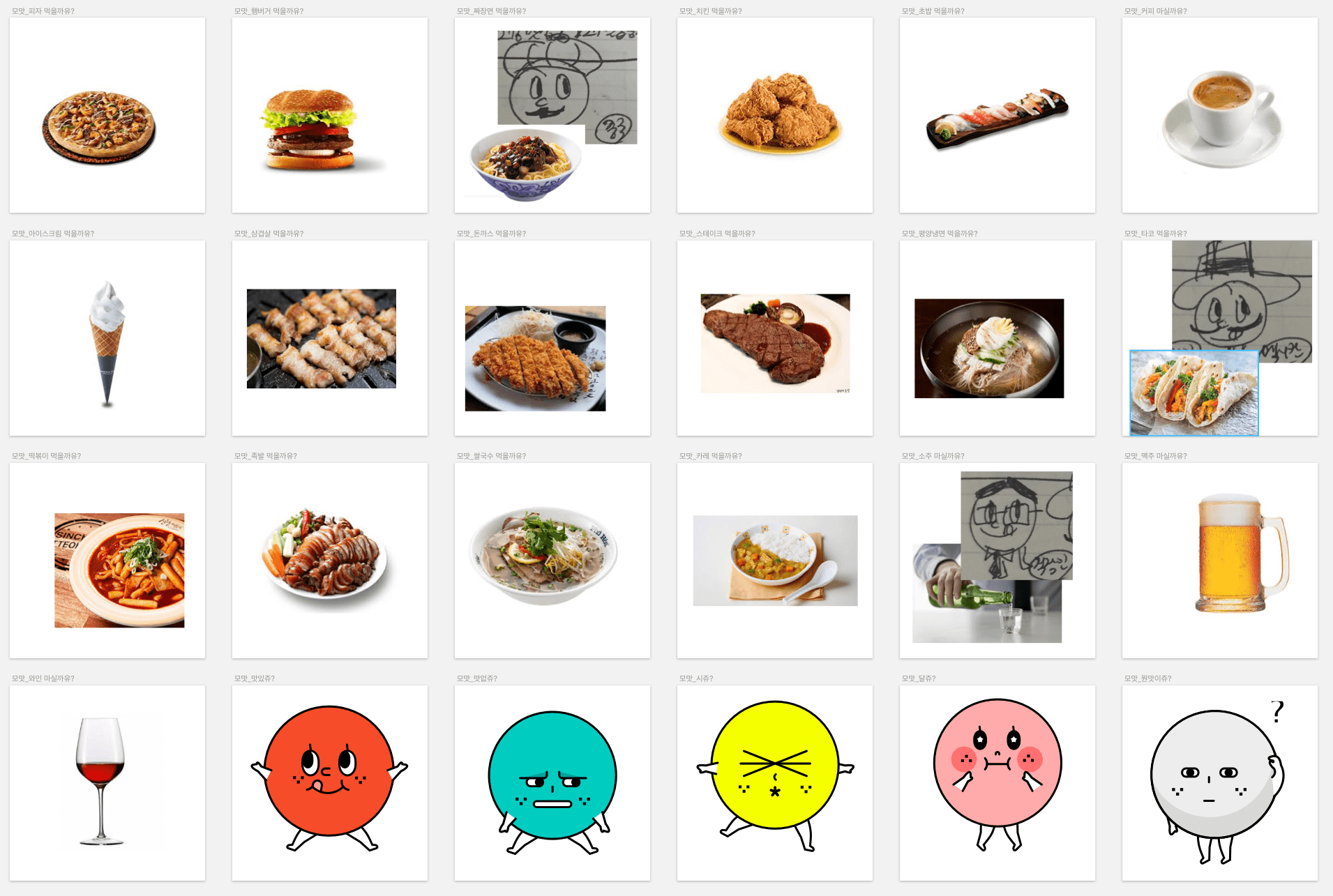Select the 모맛_피자 먹을까유? artboard
Screen dimensions: 1333x896
(43, 11)
